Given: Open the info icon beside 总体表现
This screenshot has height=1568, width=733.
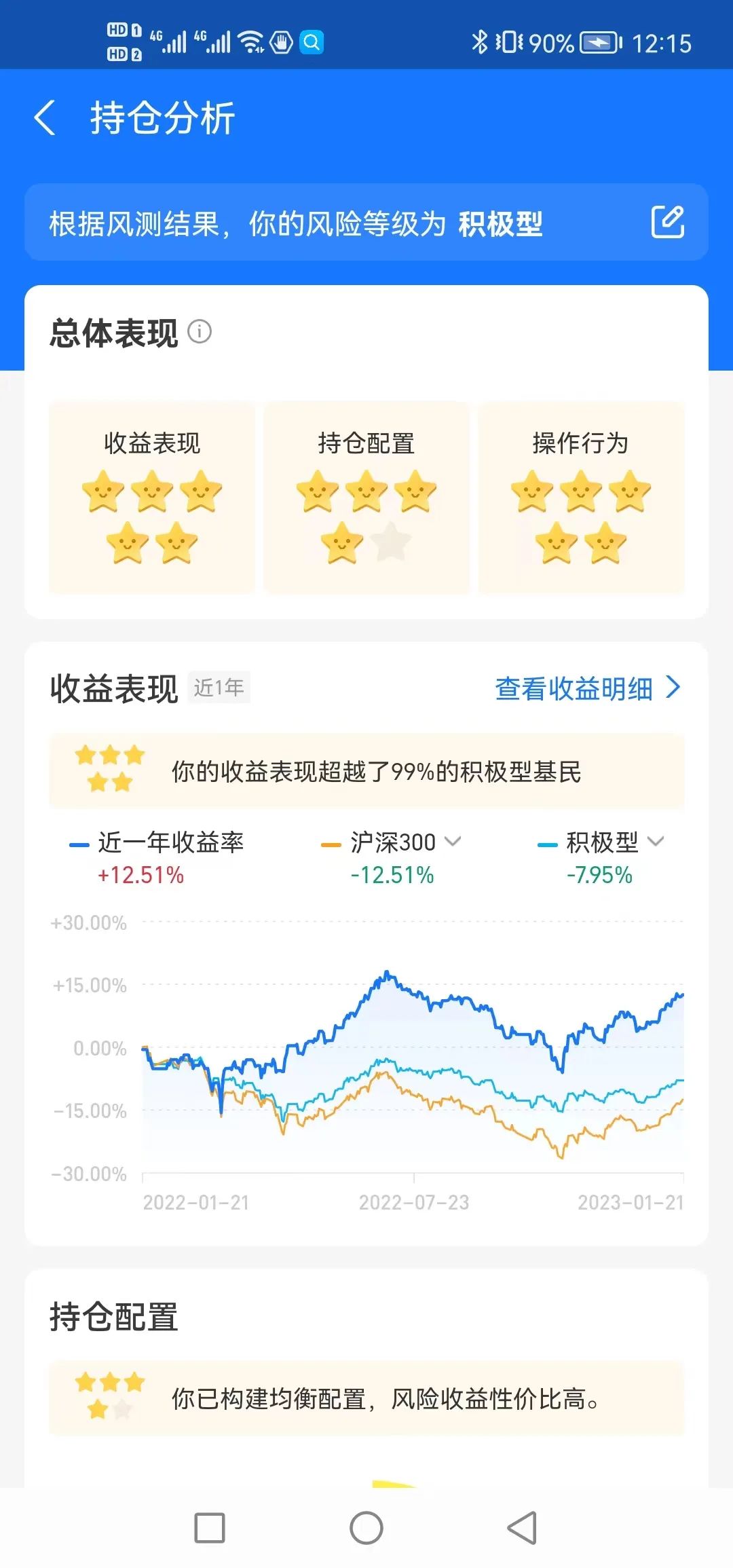Looking at the screenshot, I should pyautogui.click(x=200, y=332).
